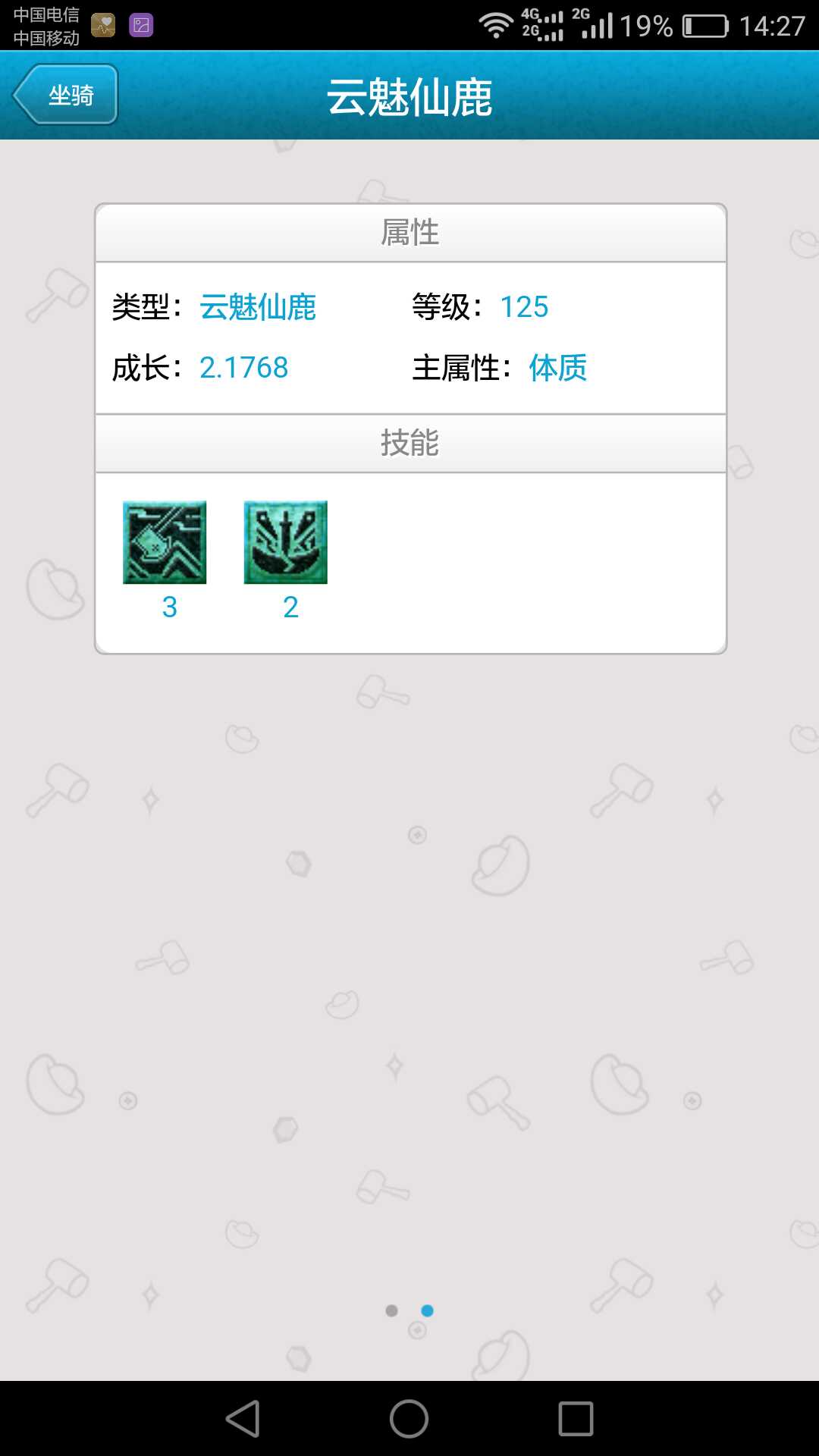Open the first skill icon labeled 3
Viewport: 819px width, 1456px height.
(x=165, y=542)
